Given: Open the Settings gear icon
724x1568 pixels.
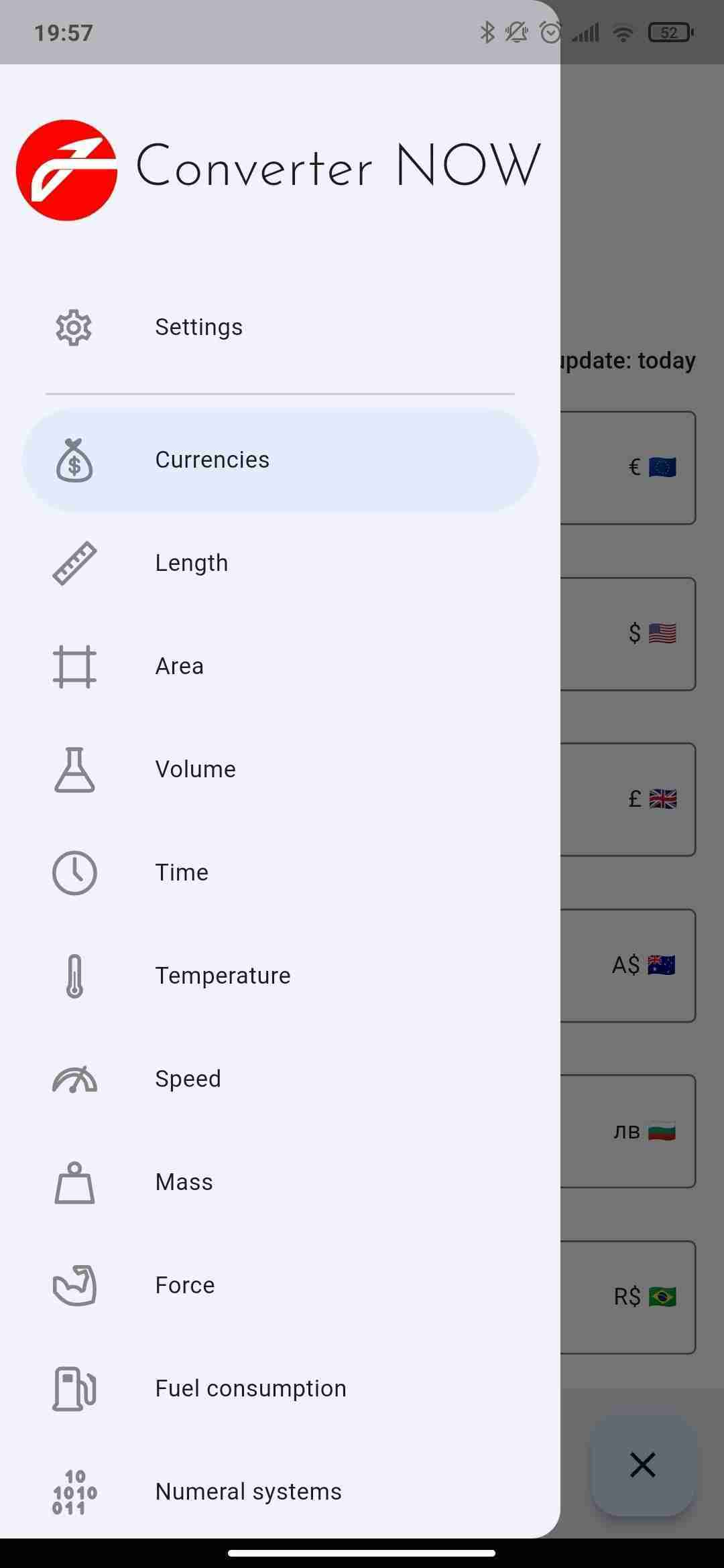Looking at the screenshot, I should point(74,327).
